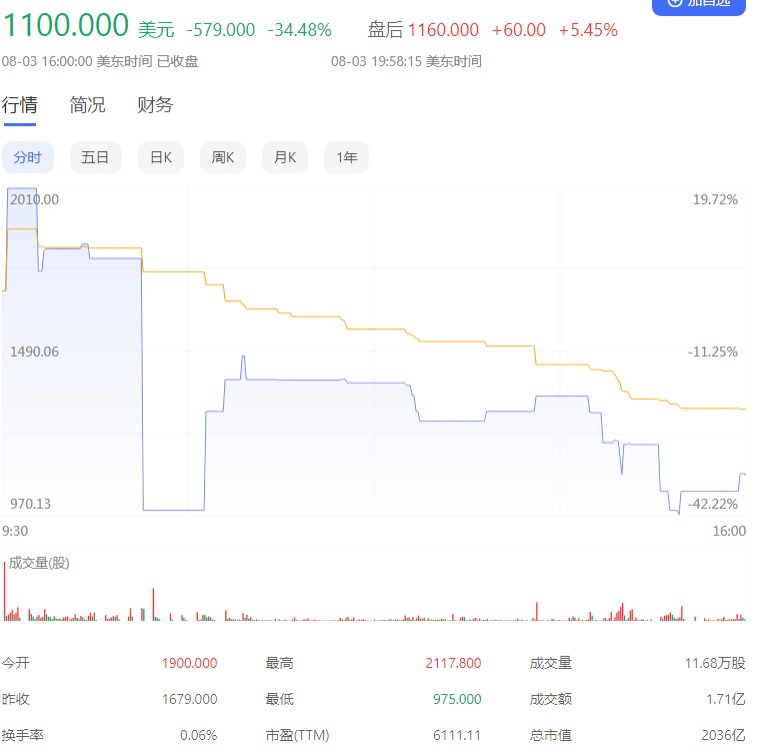Switch chart to 日K
The width and height of the screenshot is (770, 752).
pyautogui.click(x=161, y=157)
